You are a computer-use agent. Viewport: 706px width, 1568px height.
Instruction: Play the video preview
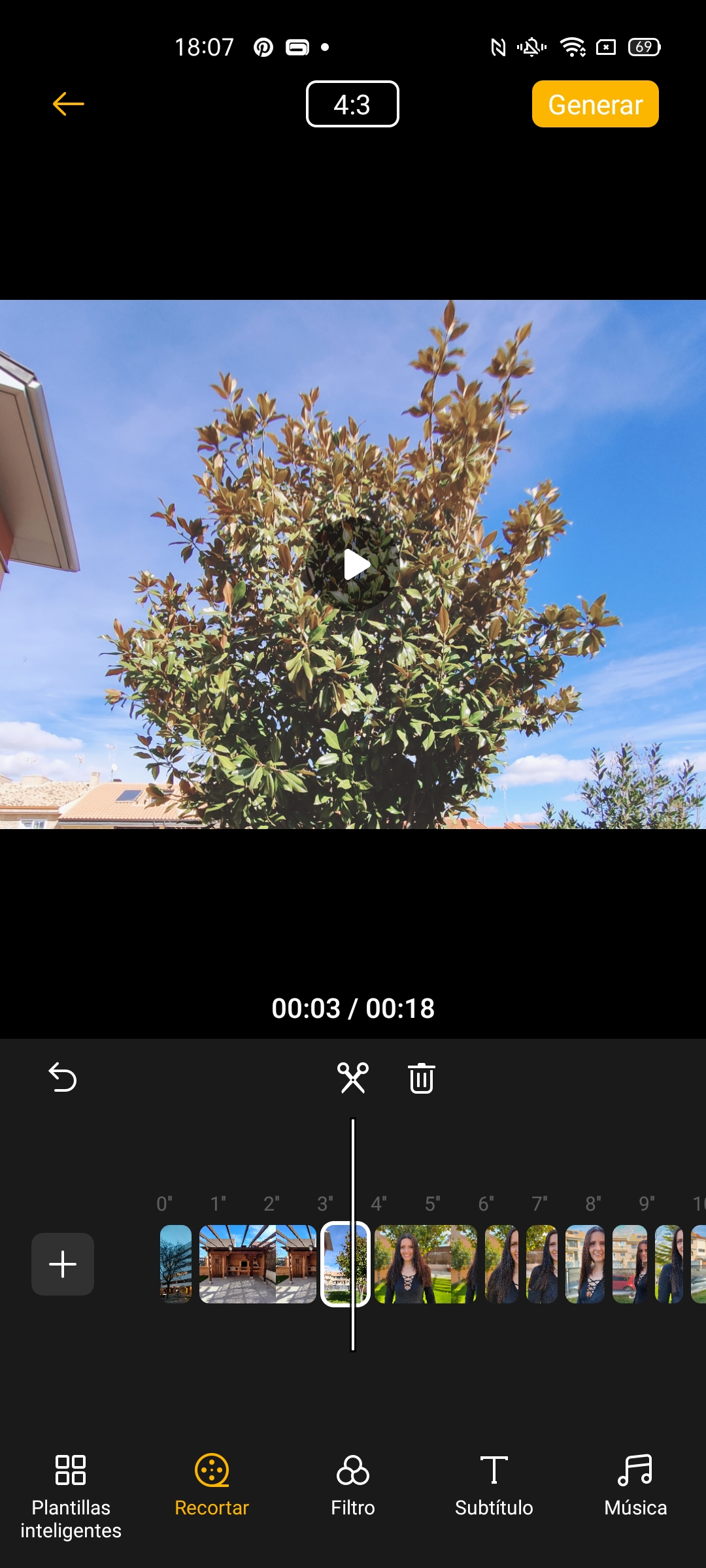coord(354,564)
